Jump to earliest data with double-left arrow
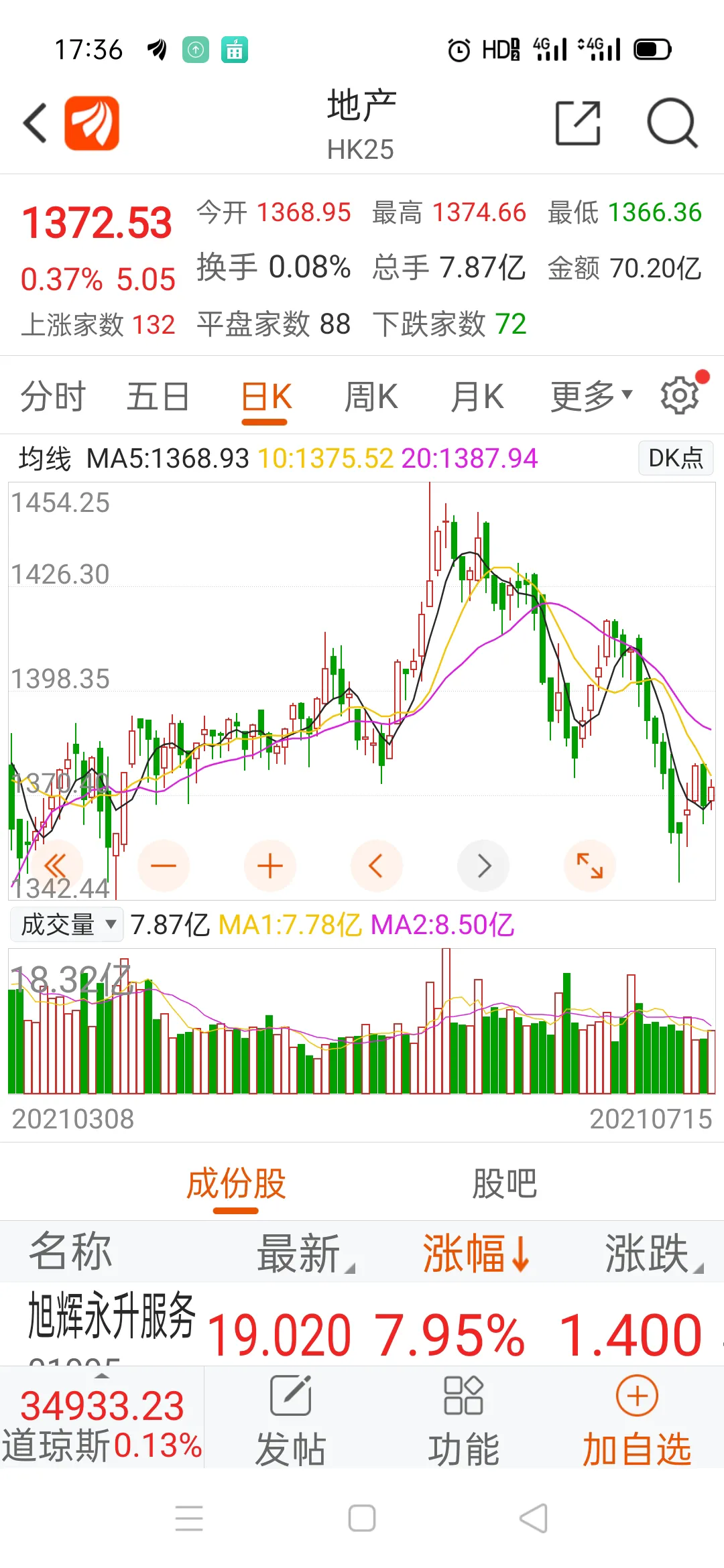Screen dimensions: 724x1568 point(56,866)
